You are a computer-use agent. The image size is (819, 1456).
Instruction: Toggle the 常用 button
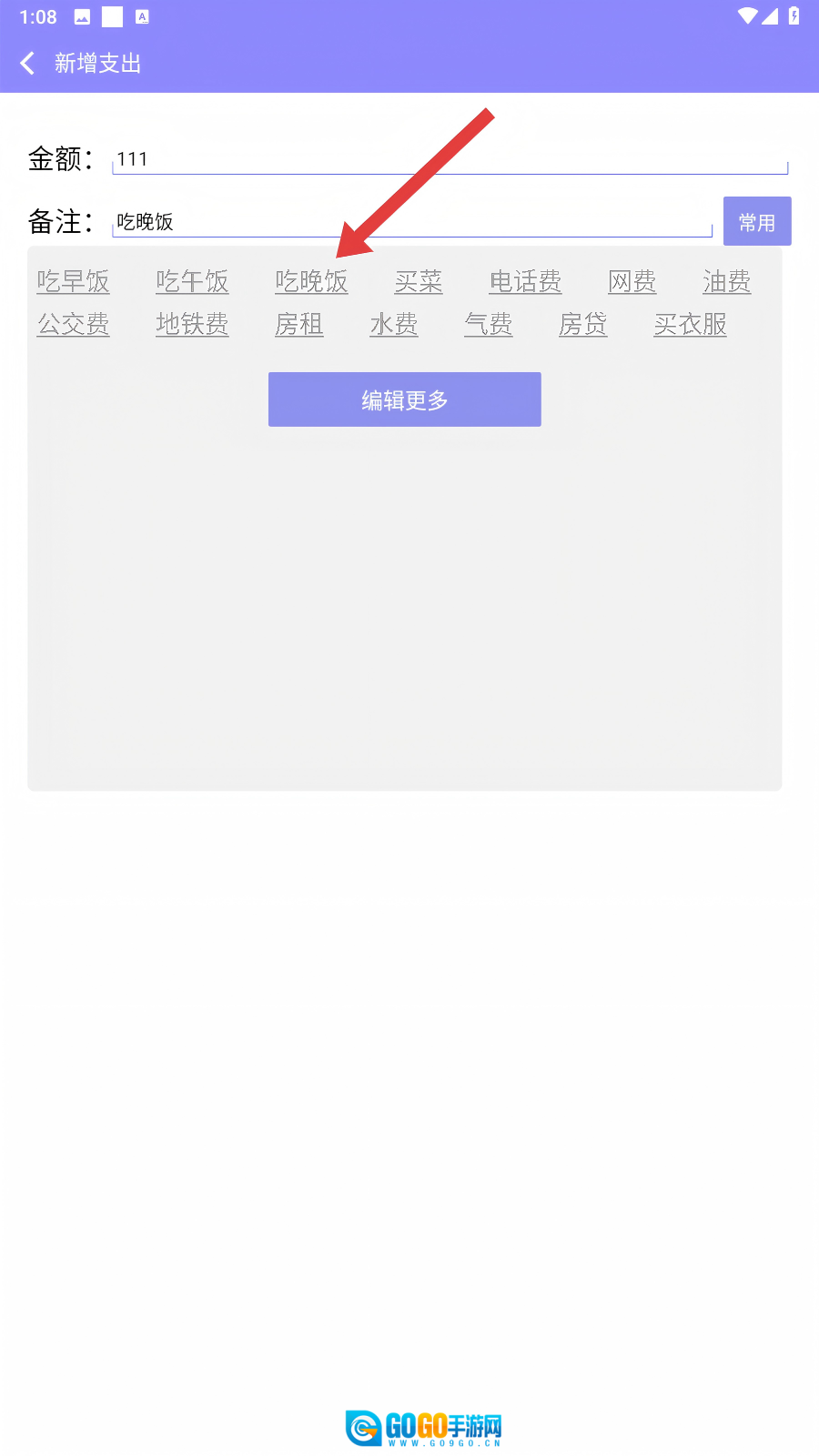pyautogui.click(x=756, y=222)
